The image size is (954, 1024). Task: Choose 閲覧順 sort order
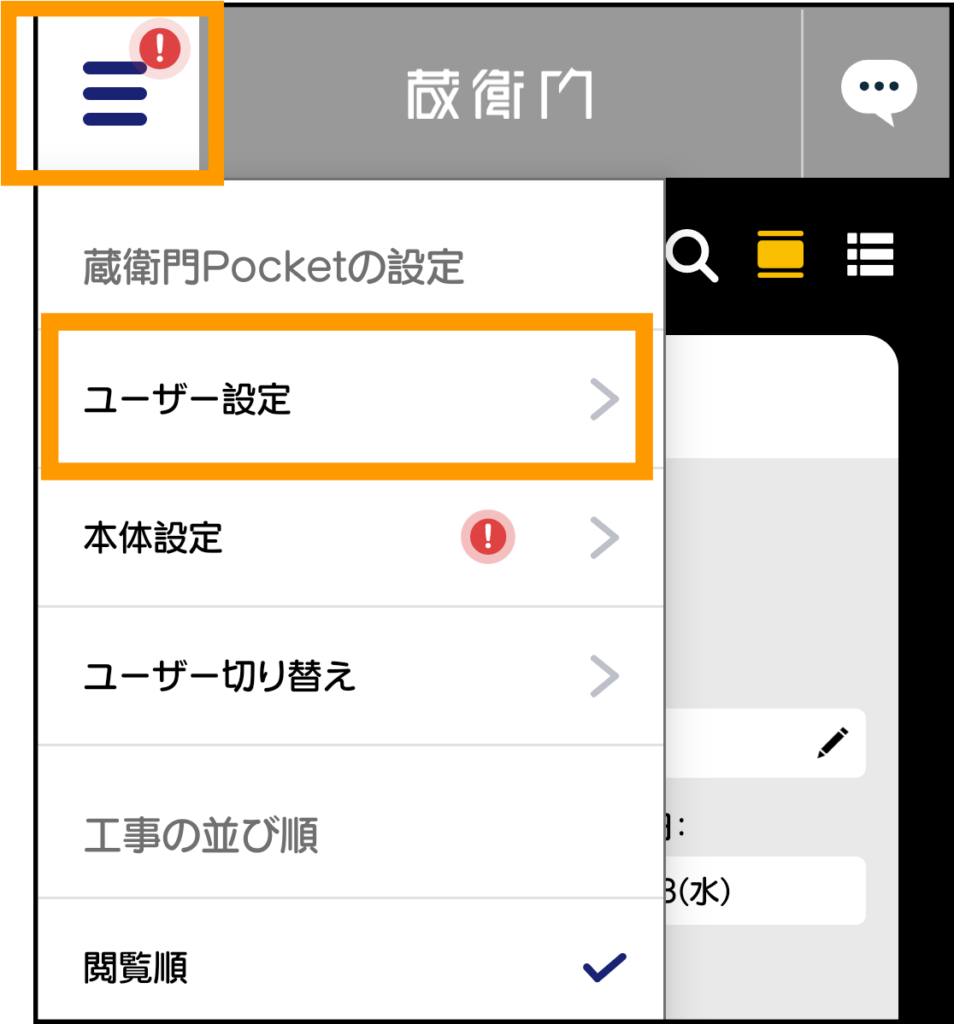tap(350, 967)
